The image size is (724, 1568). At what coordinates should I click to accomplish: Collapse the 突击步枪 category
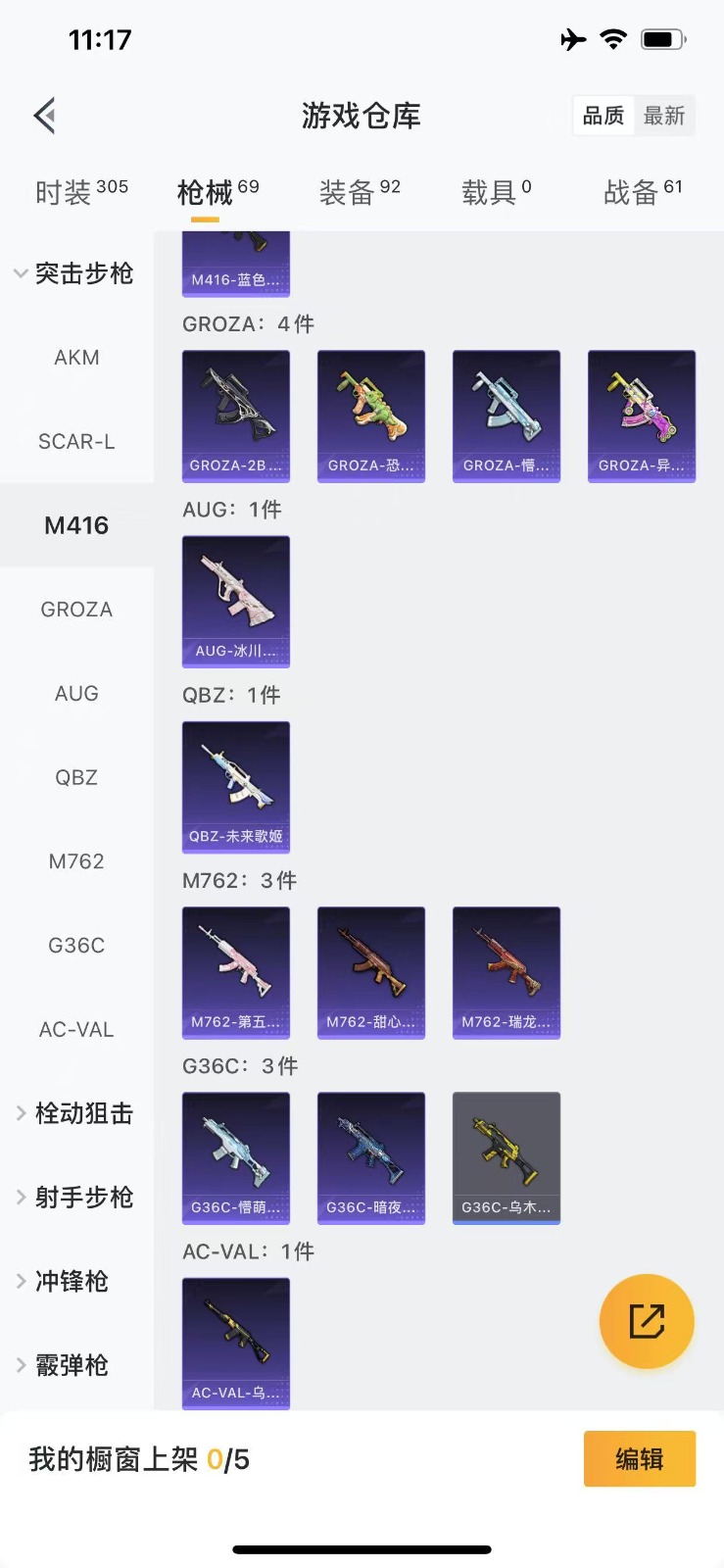point(74,273)
